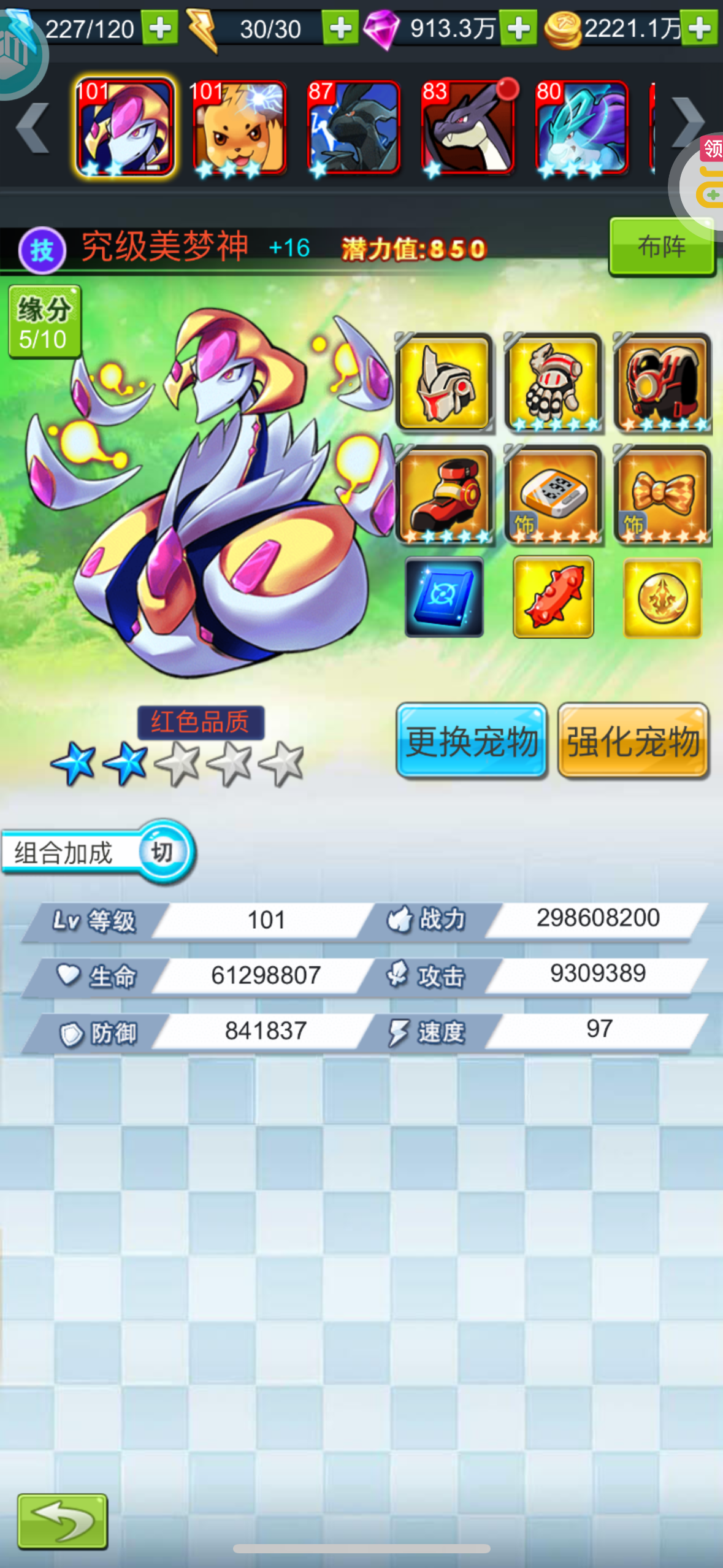Select the level 87 black dragon pet
The width and height of the screenshot is (723, 1568).
click(354, 128)
